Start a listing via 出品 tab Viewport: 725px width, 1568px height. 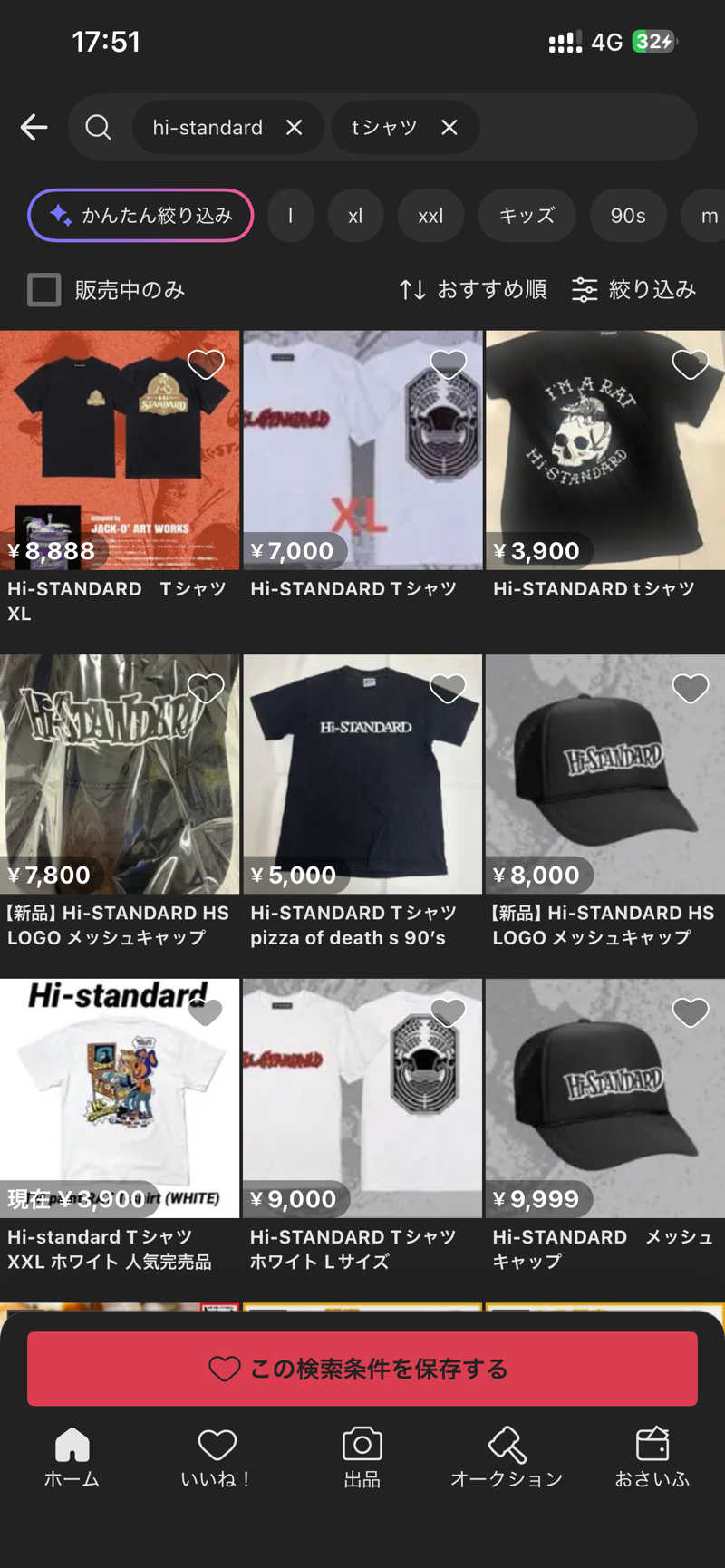click(x=362, y=1457)
